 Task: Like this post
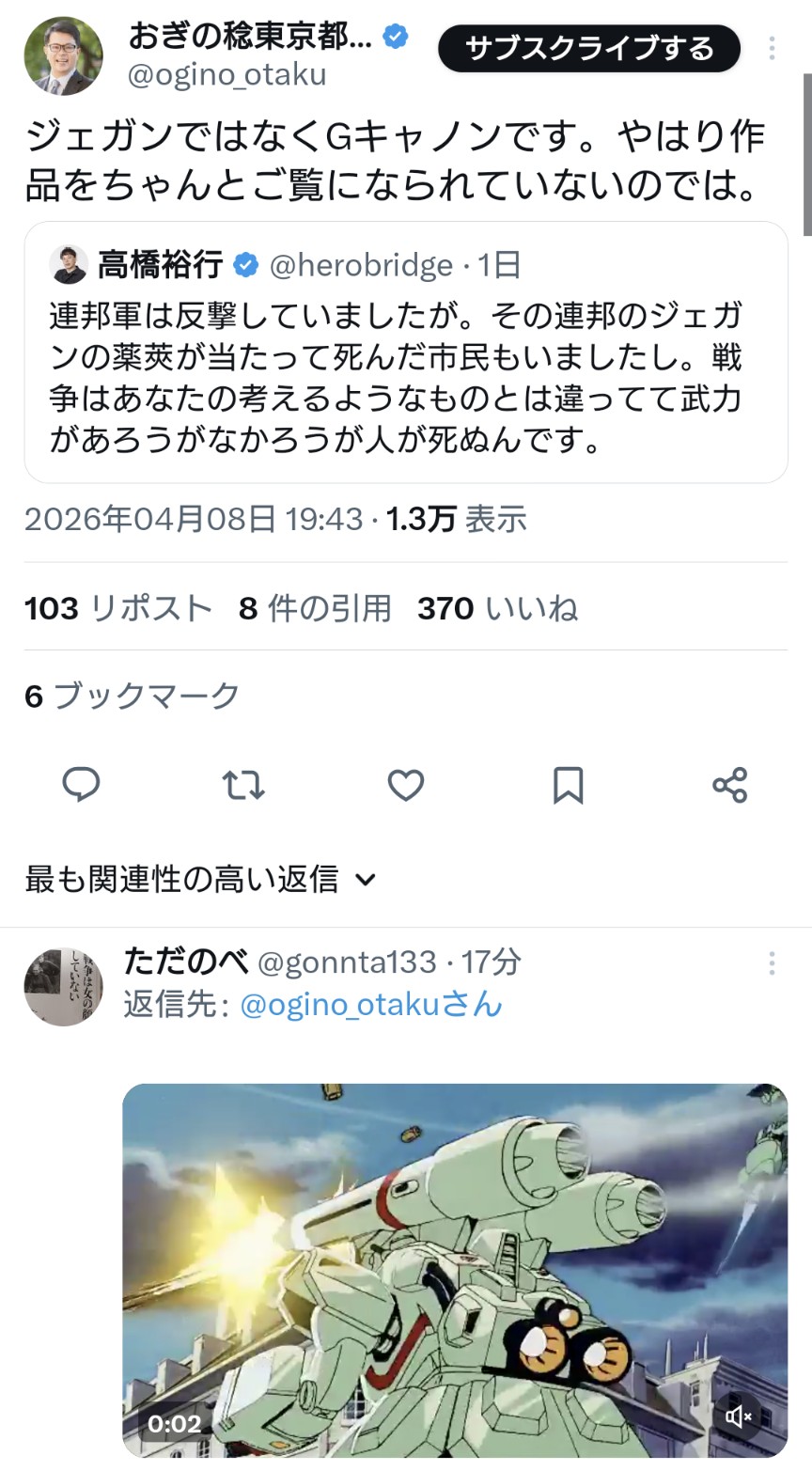[x=406, y=784]
